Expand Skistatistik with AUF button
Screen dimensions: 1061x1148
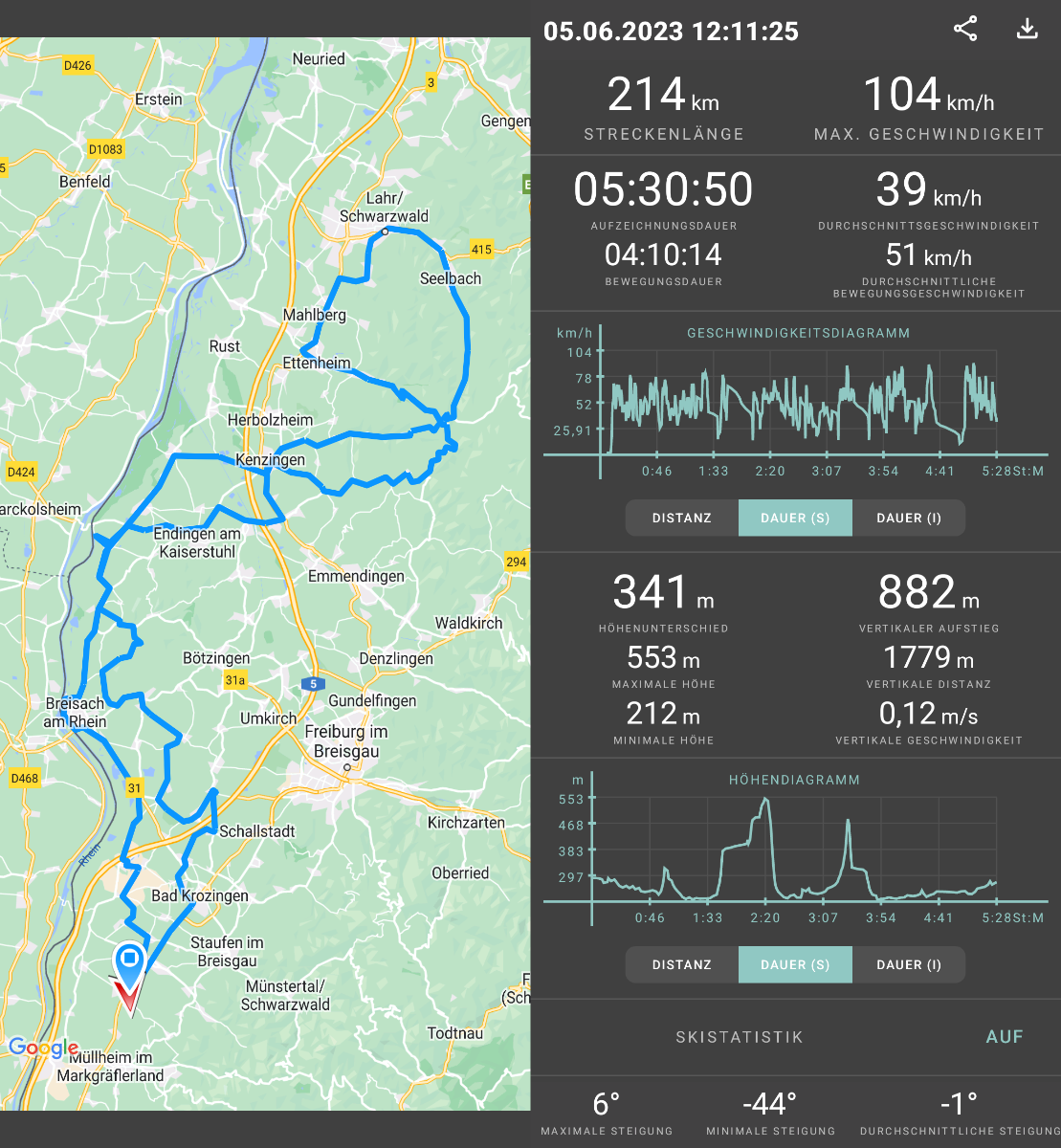pos(1004,1037)
